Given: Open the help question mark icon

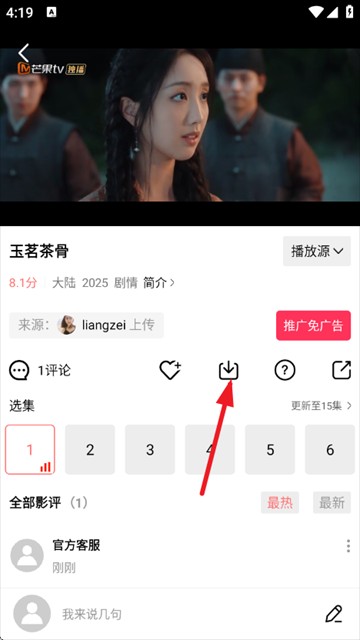Looking at the screenshot, I should tap(285, 371).
